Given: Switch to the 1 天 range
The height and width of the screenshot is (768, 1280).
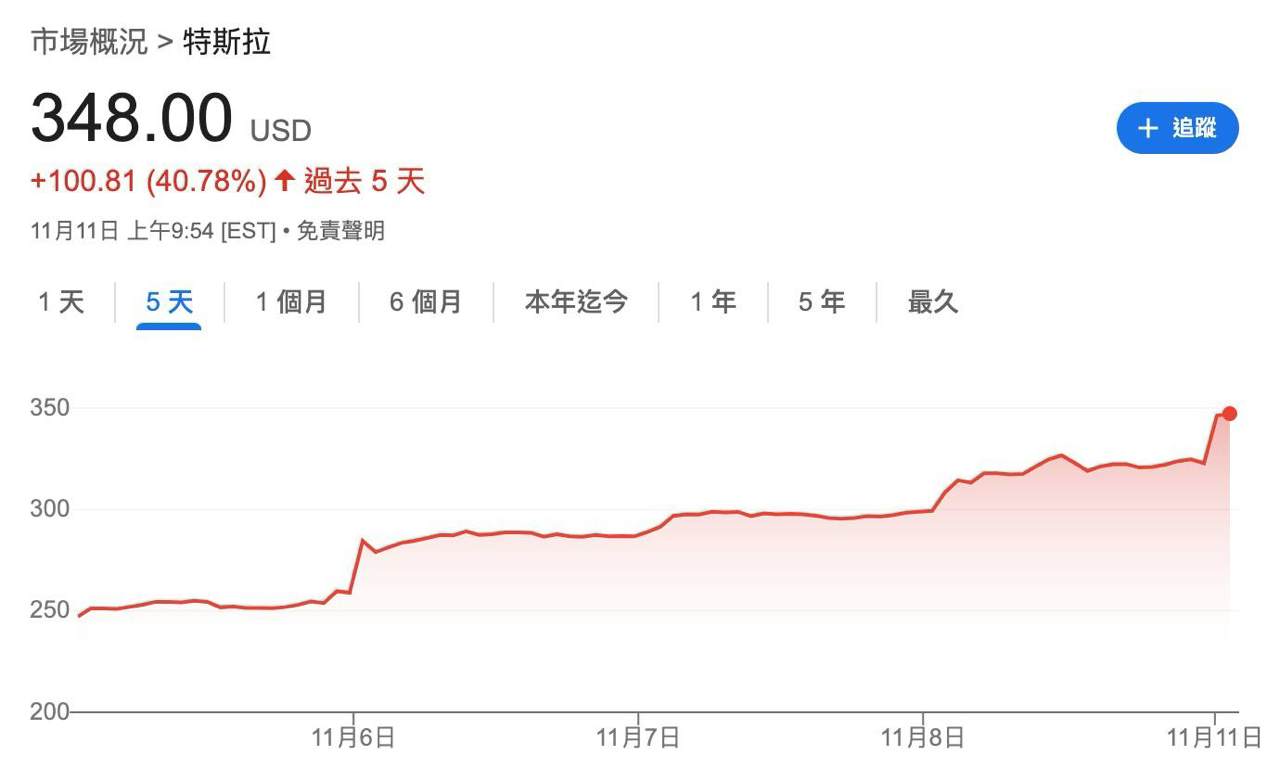Looking at the screenshot, I should click(x=62, y=302).
